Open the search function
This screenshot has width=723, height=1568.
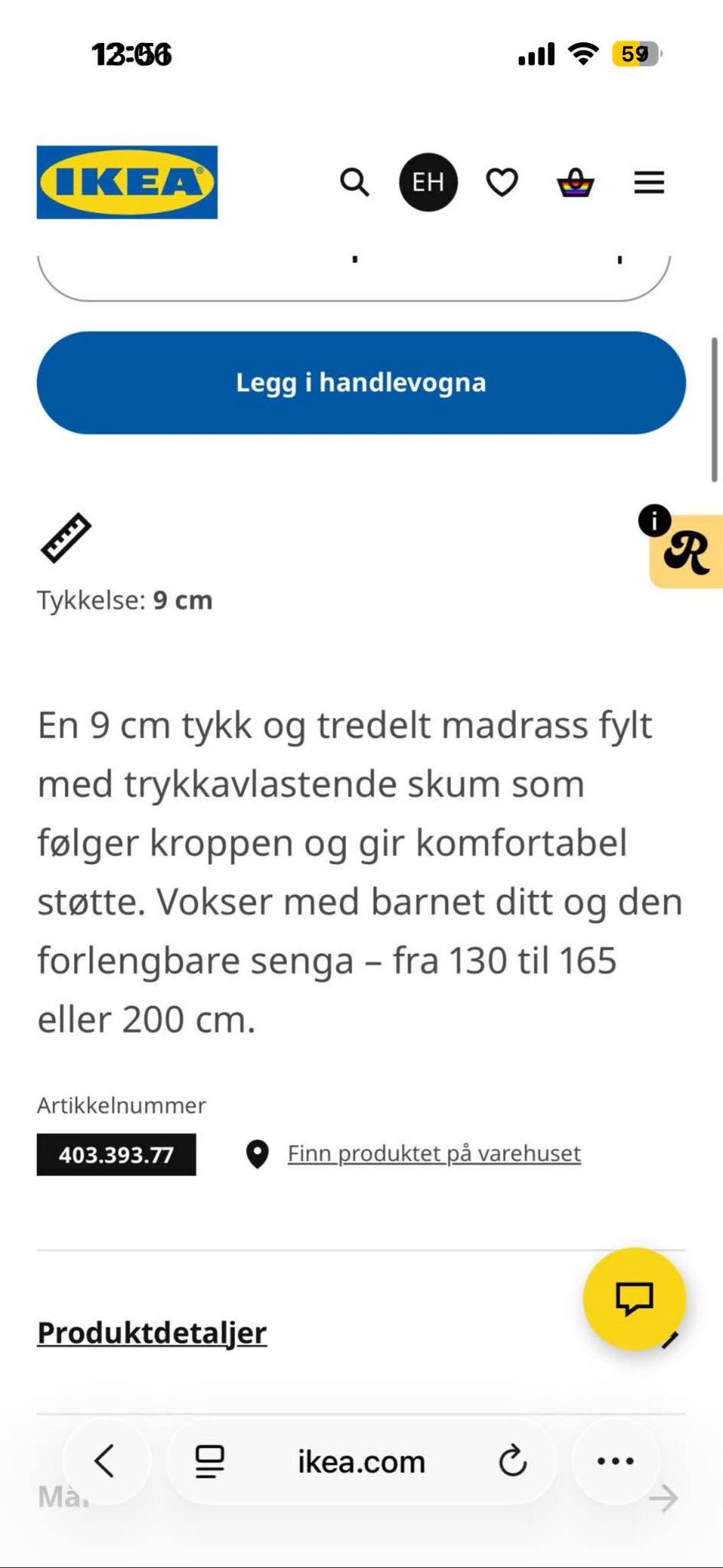(354, 182)
